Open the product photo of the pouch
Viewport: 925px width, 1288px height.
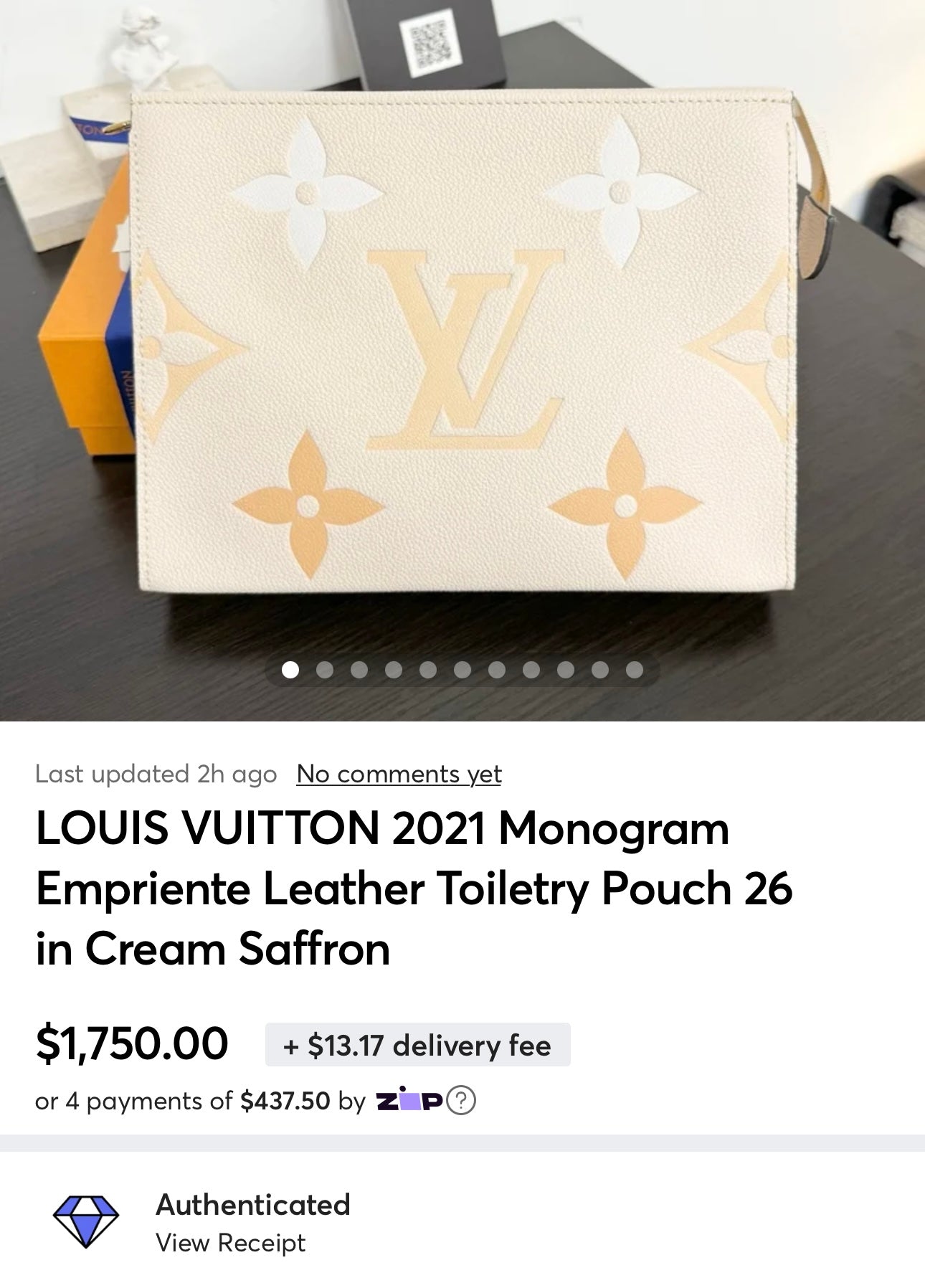(463, 344)
